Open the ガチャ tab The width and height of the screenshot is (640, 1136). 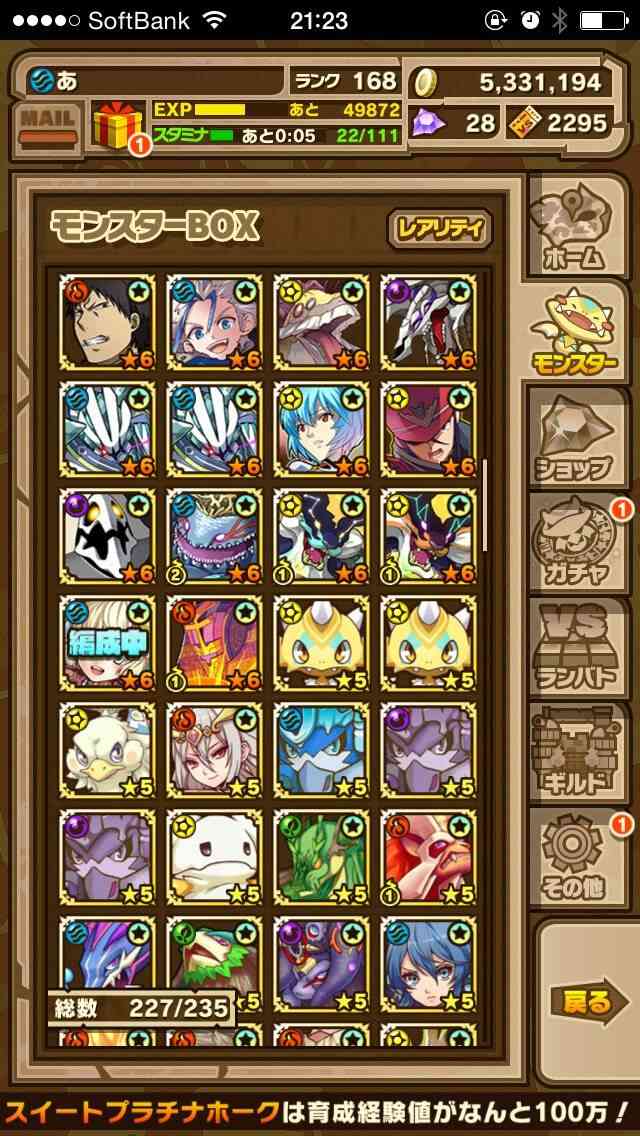tap(578, 543)
